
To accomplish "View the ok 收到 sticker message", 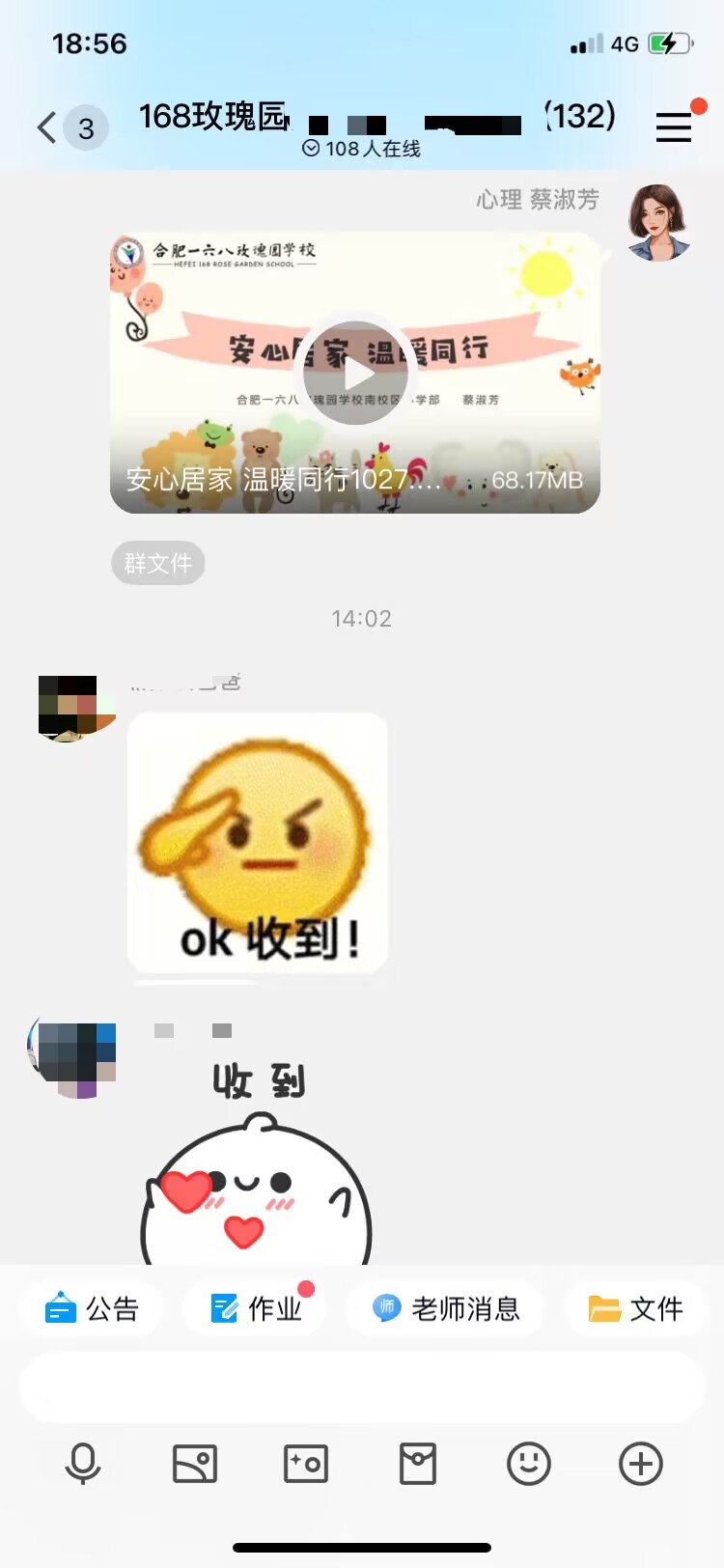I will pos(258,843).
